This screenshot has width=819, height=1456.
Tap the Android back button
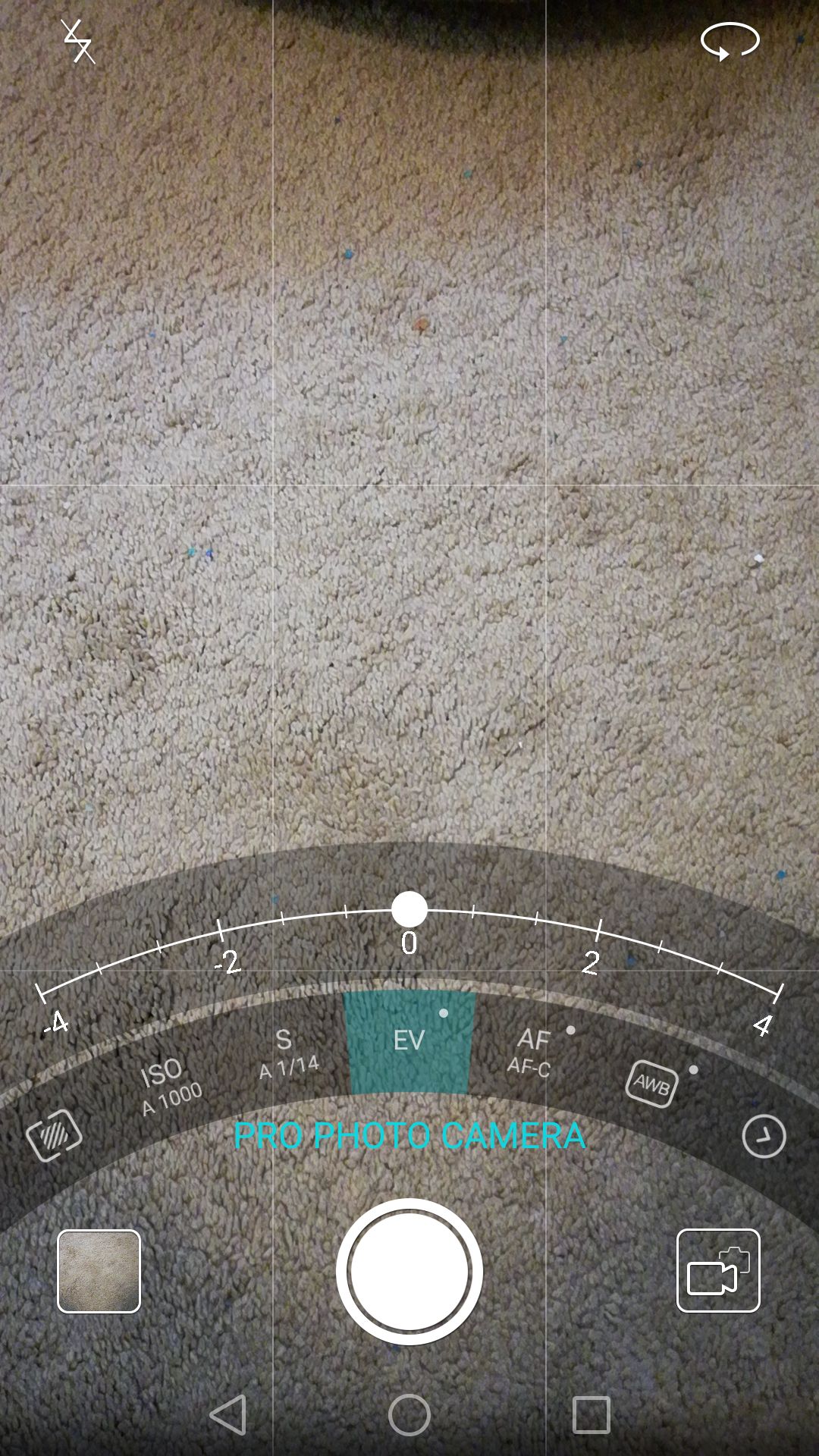click(x=227, y=1415)
